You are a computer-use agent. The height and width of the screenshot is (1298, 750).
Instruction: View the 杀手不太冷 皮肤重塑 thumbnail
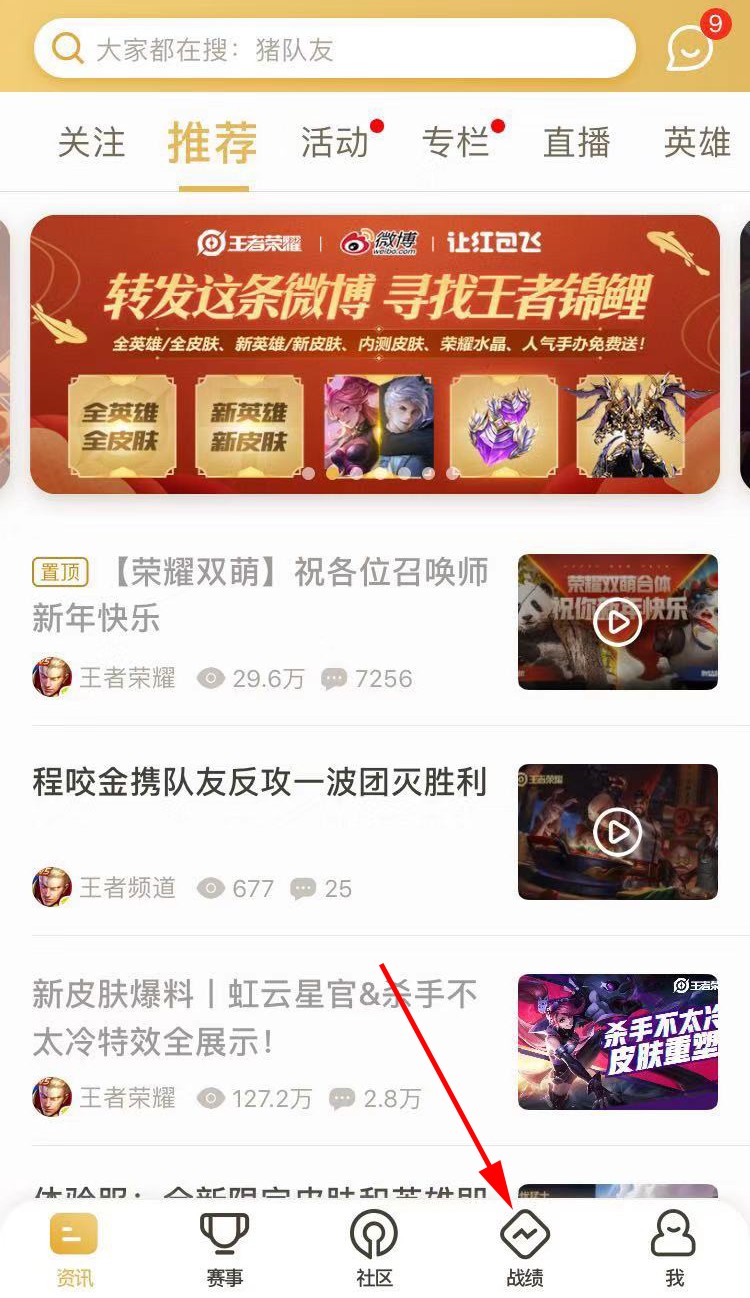tap(618, 1042)
